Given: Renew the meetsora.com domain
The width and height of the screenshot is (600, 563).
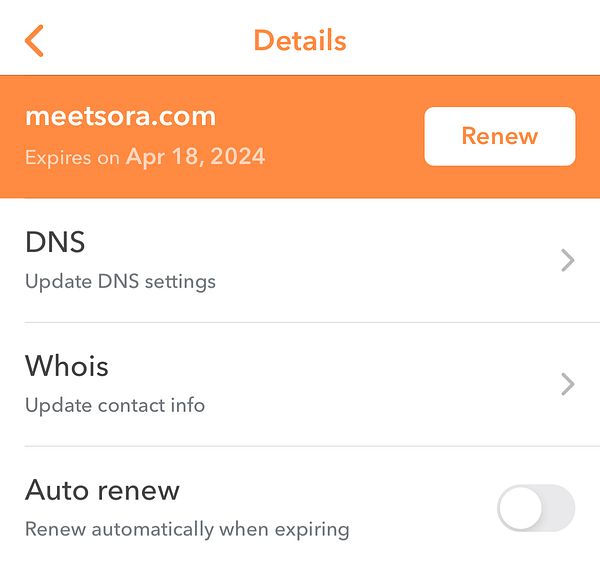Looking at the screenshot, I should pos(499,137).
